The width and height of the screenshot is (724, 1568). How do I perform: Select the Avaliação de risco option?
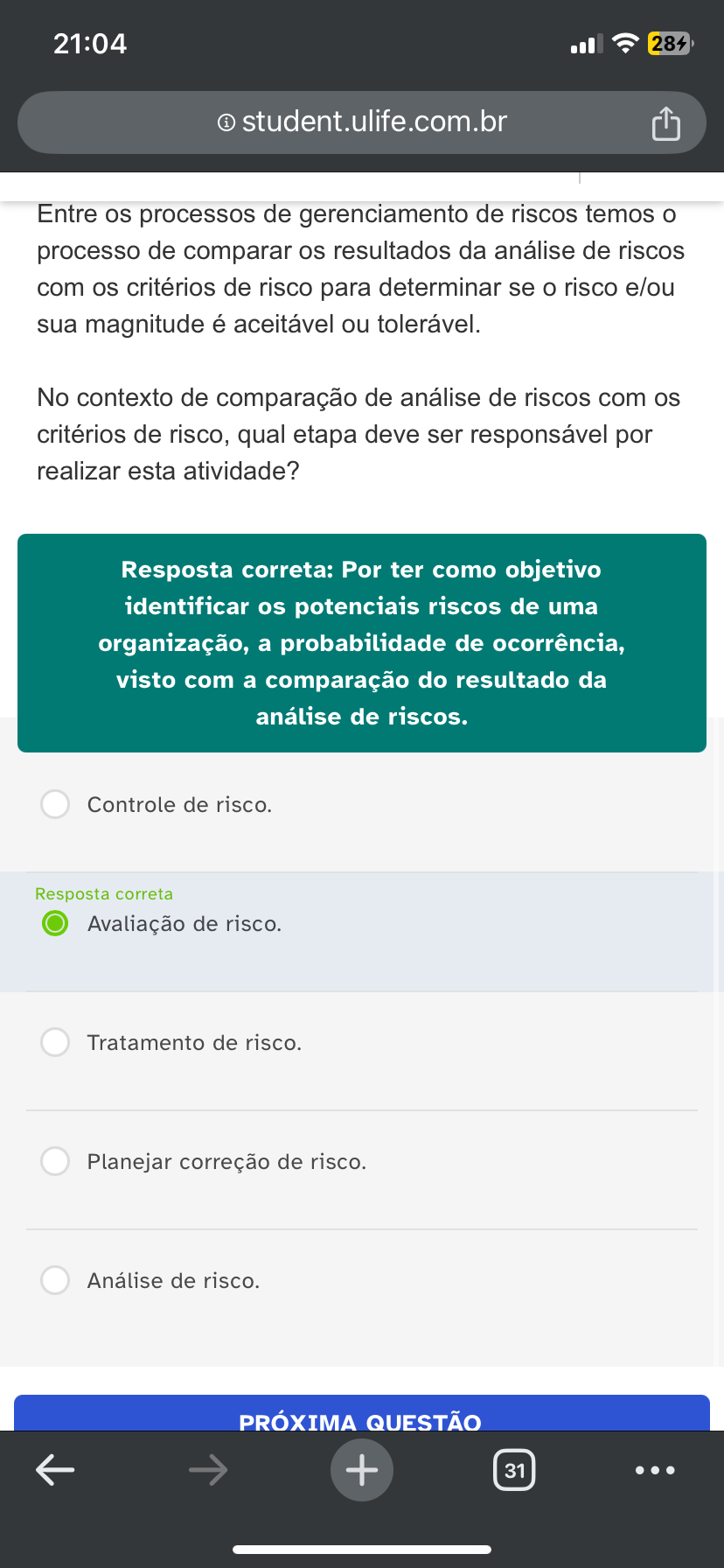(x=55, y=923)
